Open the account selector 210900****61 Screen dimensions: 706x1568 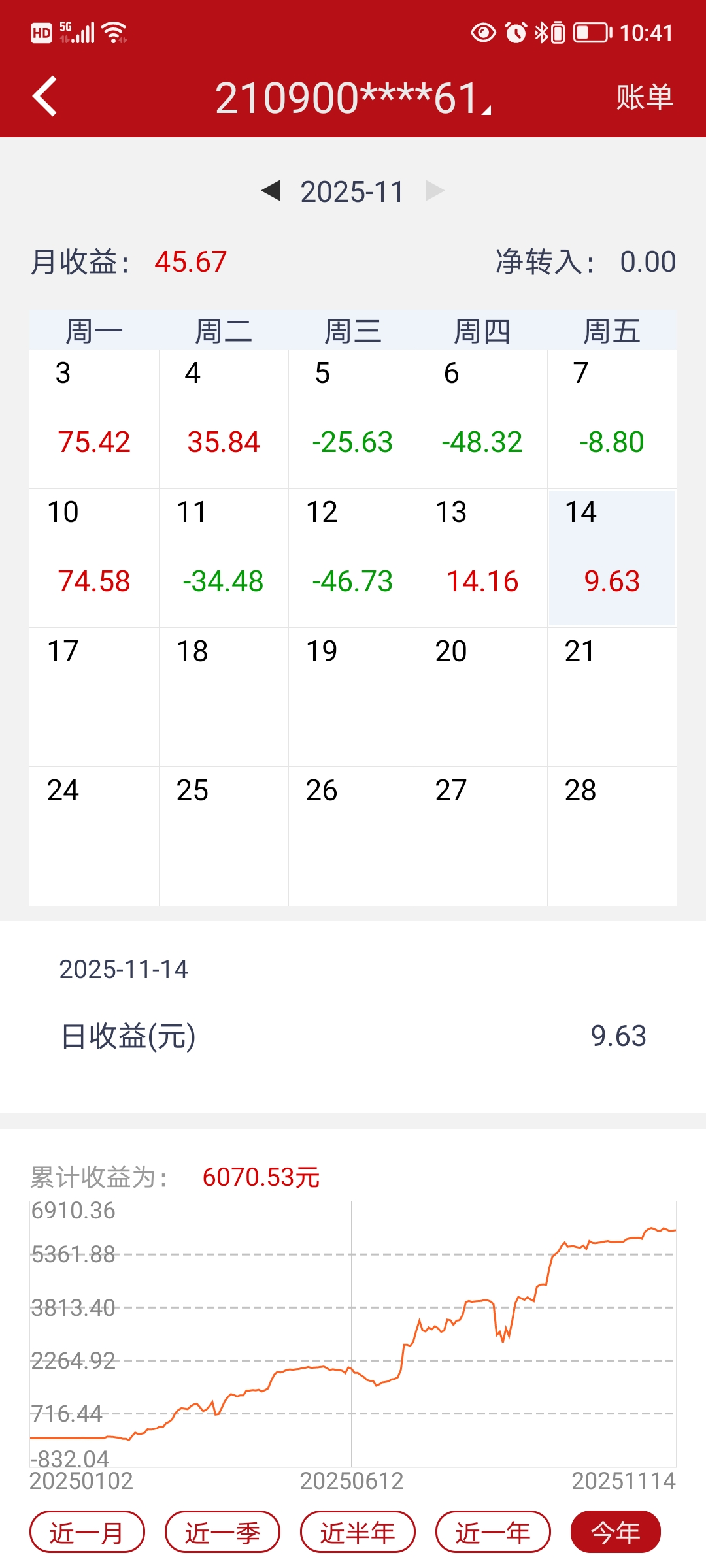pyautogui.click(x=353, y=98)
